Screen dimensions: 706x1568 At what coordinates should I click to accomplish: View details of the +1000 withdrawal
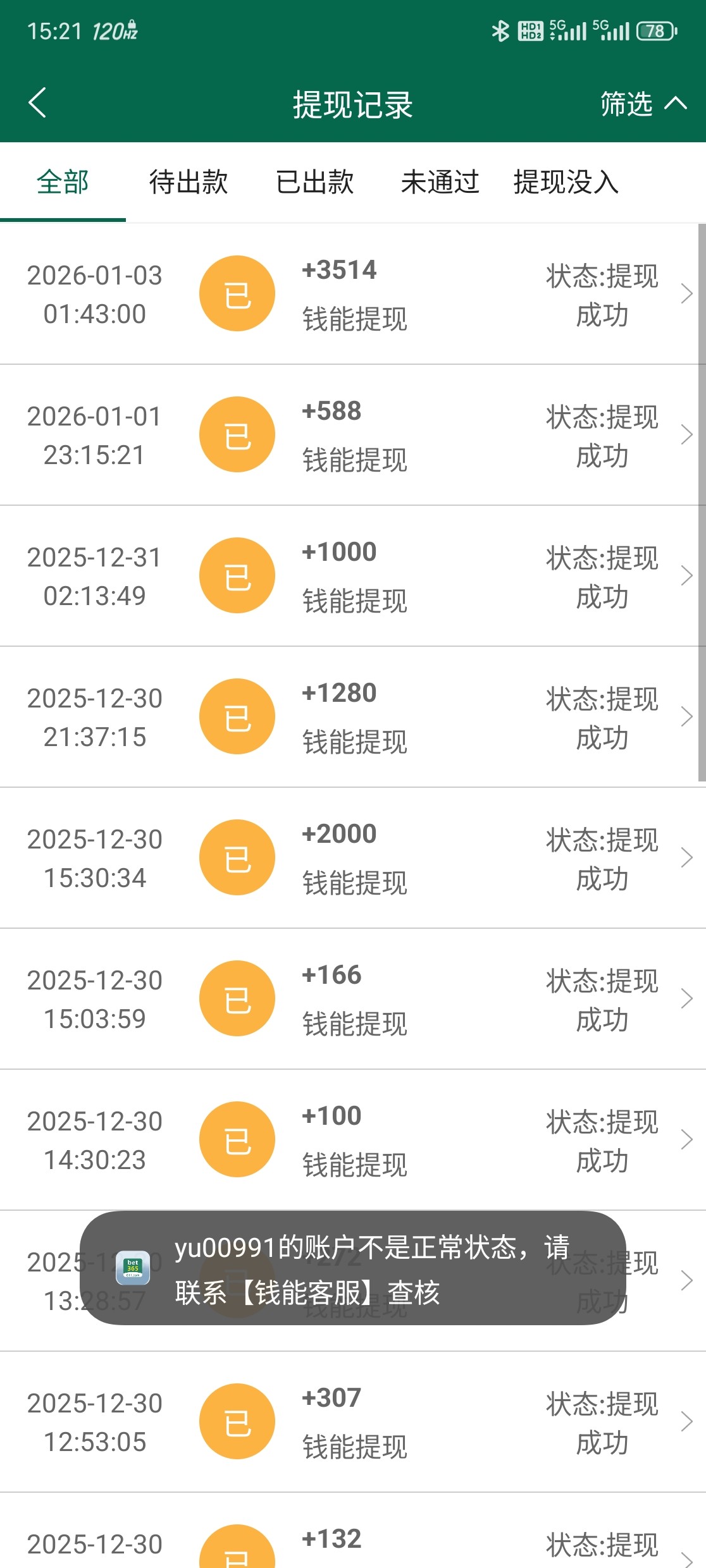[353, 576]
